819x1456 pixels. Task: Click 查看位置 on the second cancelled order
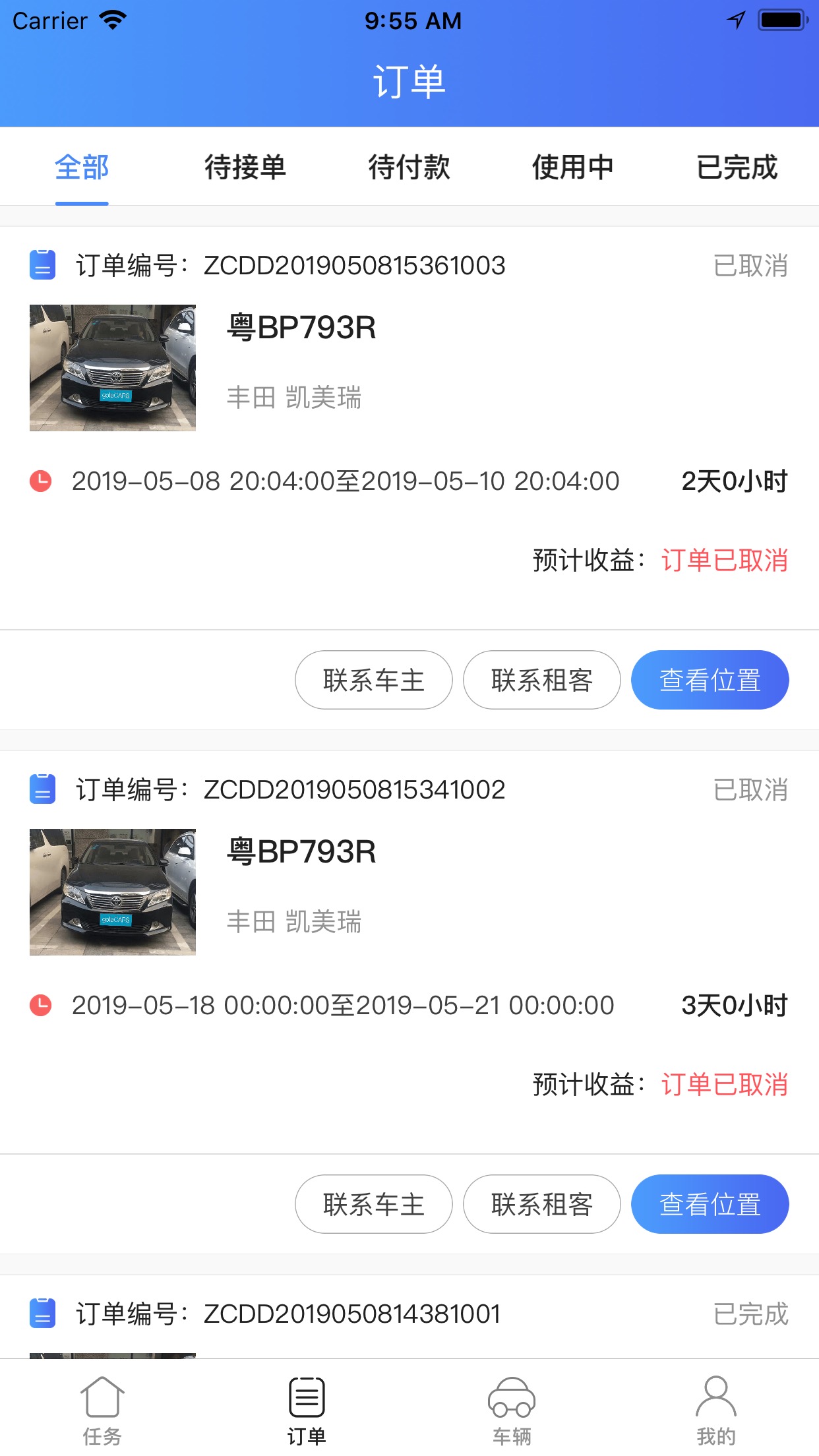click(710, 1203)
